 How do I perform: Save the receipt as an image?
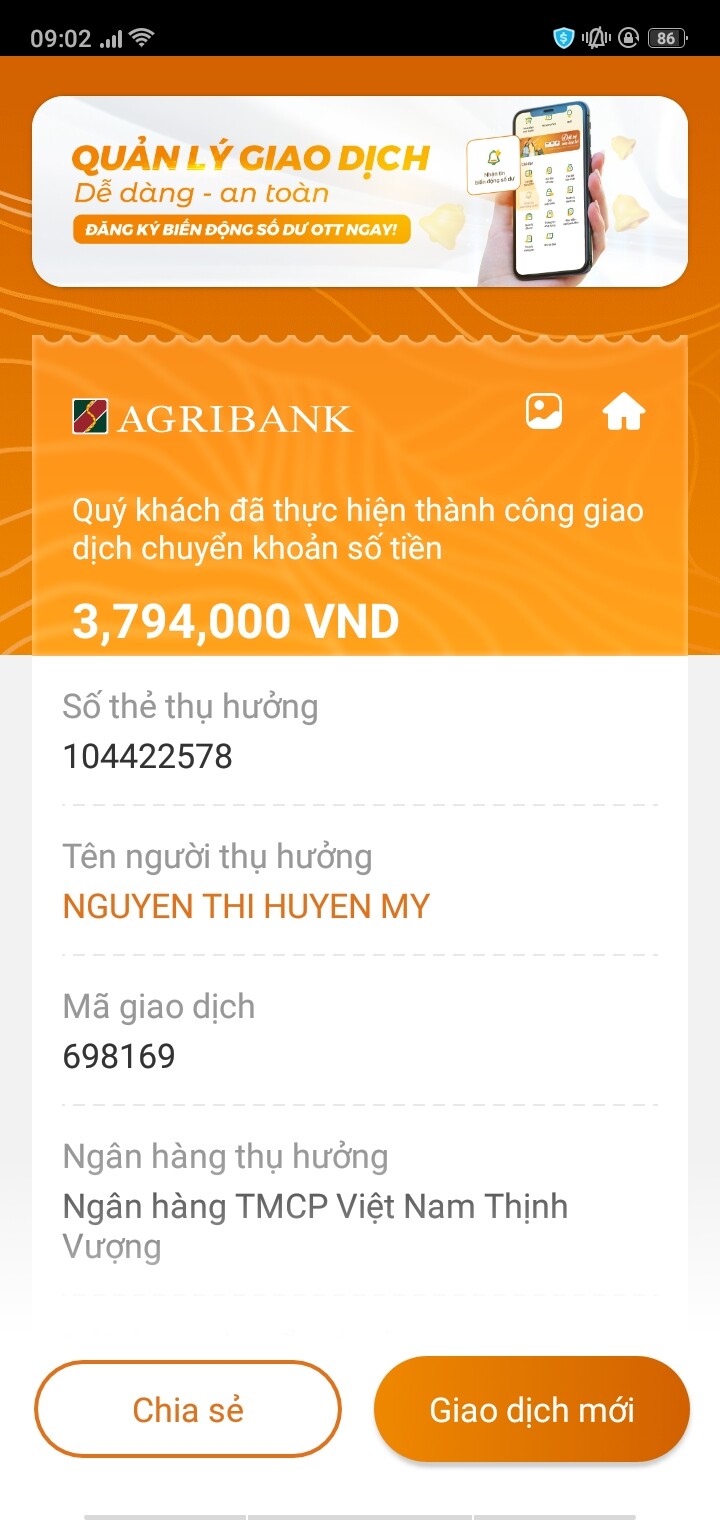pyautogui.click(x=544, y=412)
